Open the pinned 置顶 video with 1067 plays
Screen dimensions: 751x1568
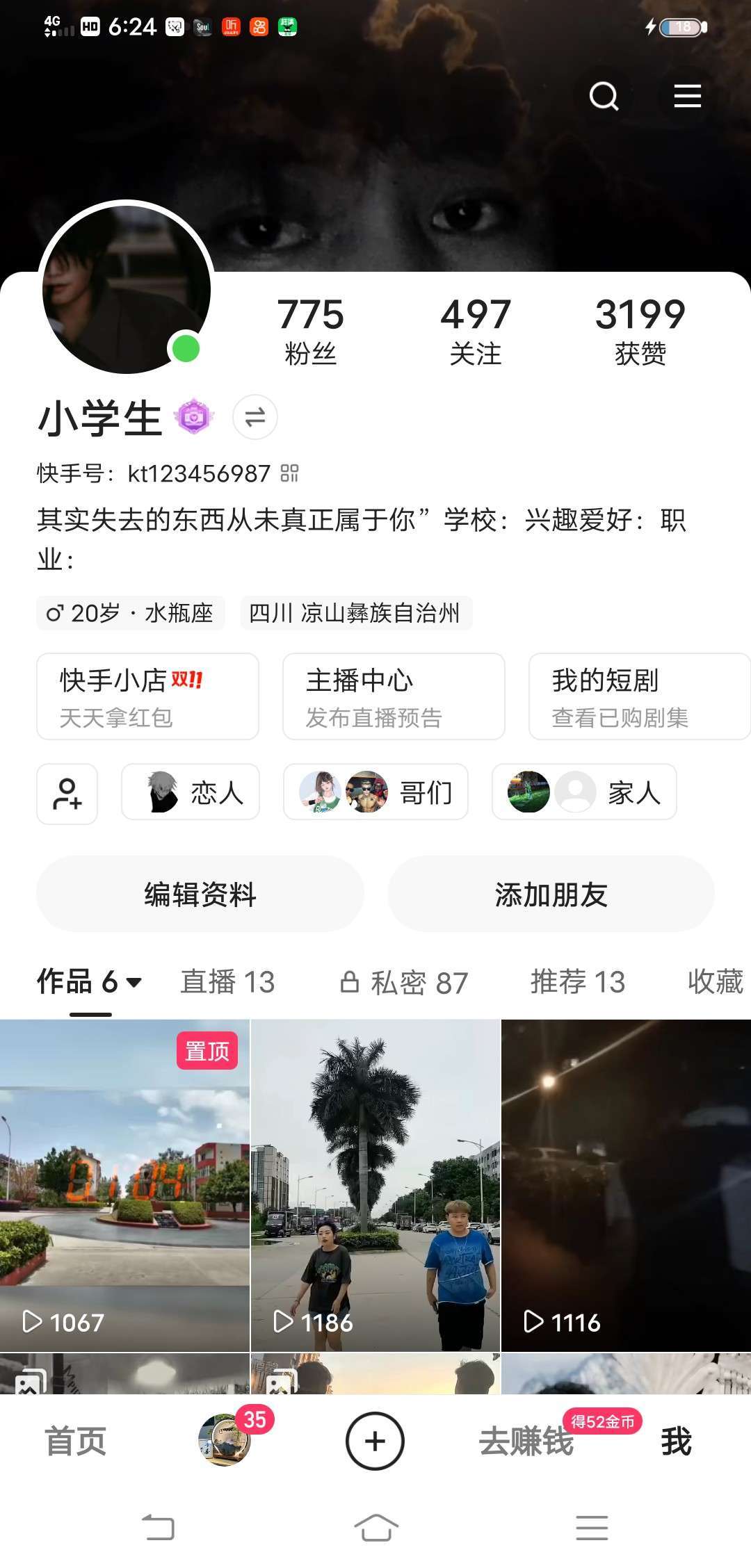click(x=124, y=1184)
